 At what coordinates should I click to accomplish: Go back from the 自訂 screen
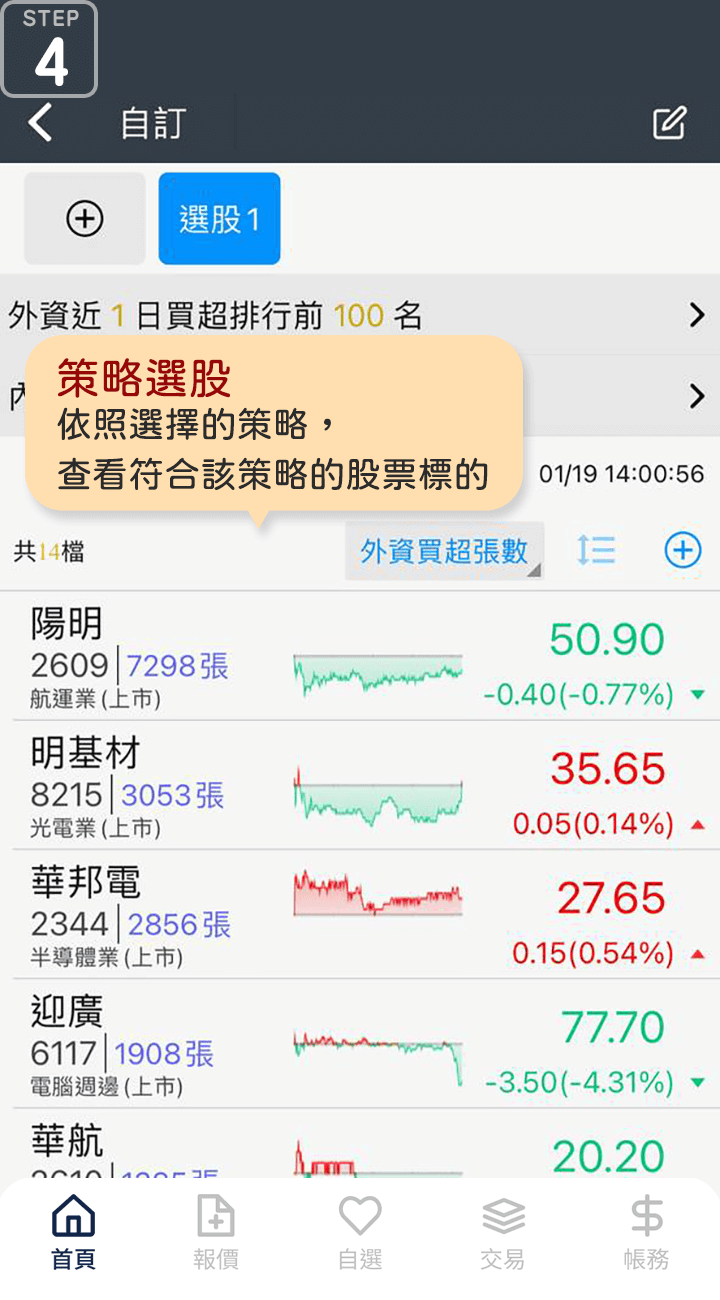pos(40,124)
